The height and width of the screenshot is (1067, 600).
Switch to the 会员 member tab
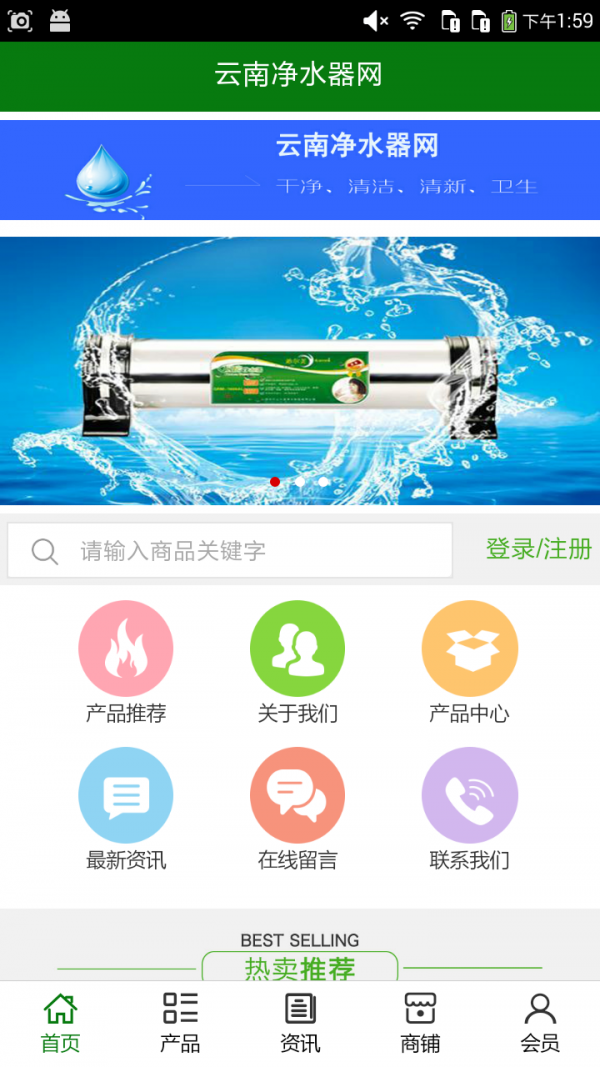[x=540, y=1022]
